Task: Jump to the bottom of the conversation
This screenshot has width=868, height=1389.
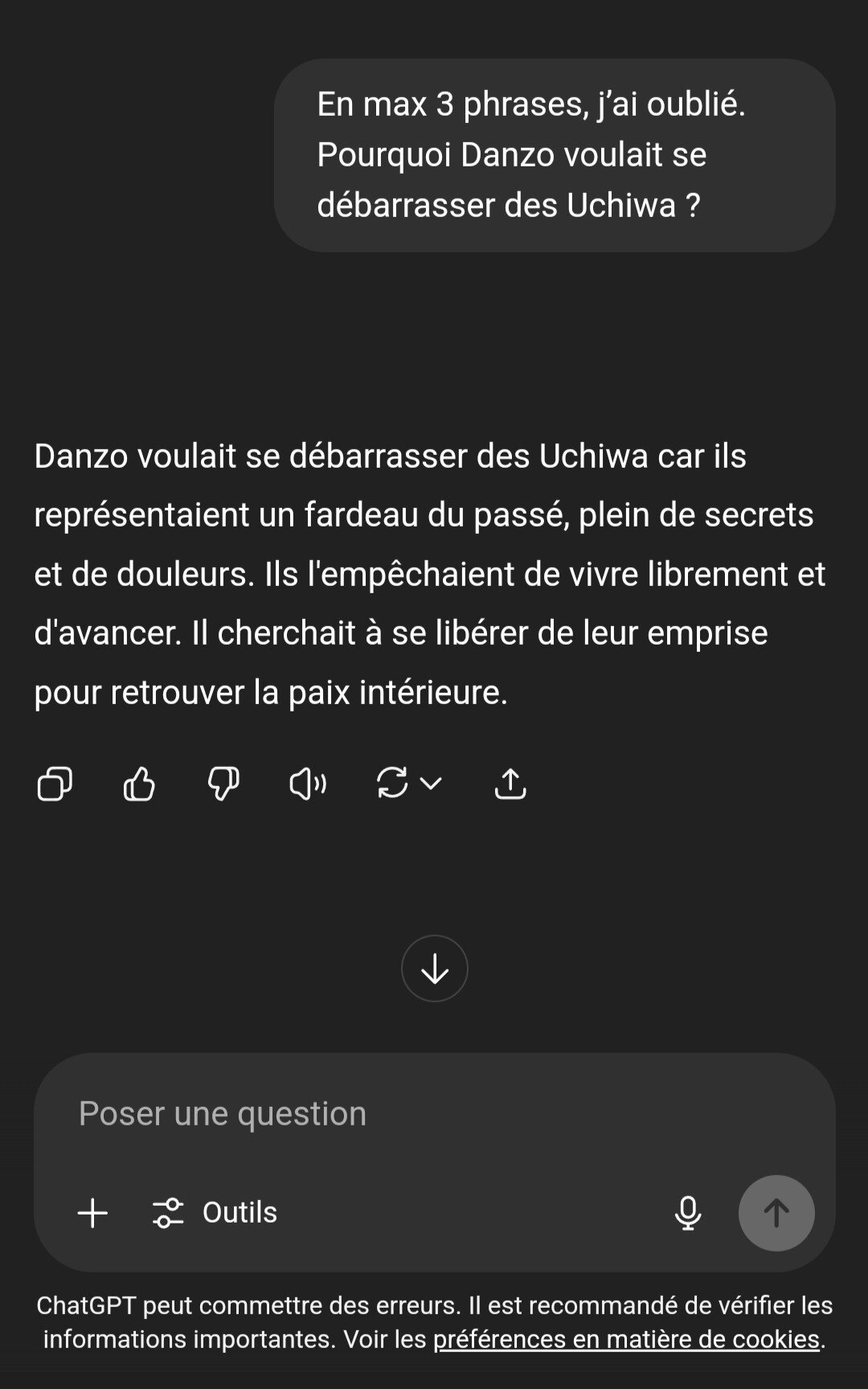Action: tap(434, 969)
